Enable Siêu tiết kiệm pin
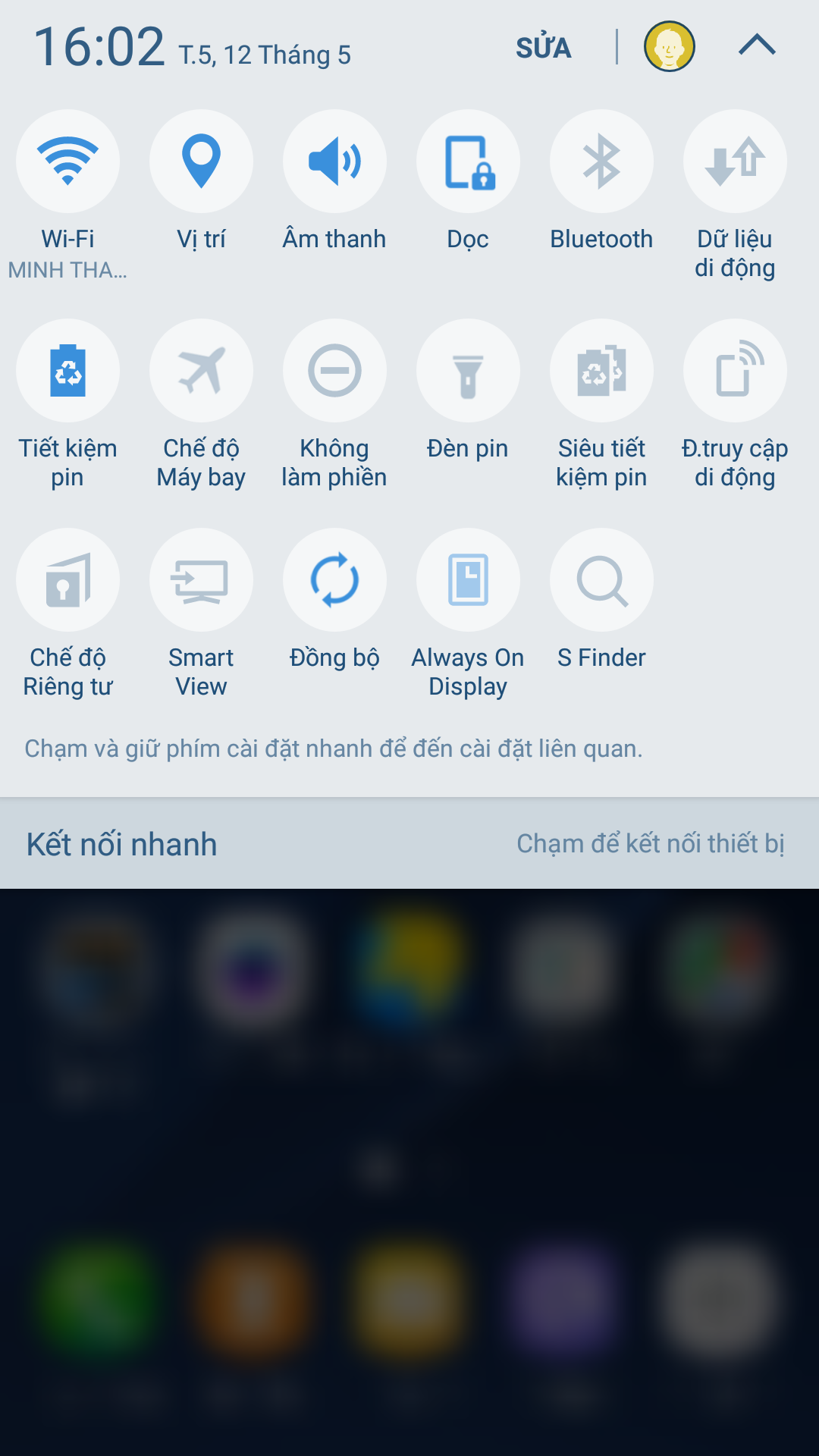Image resolution: width=819 pixels, height=1456 pixels. [x=601, y=371]
